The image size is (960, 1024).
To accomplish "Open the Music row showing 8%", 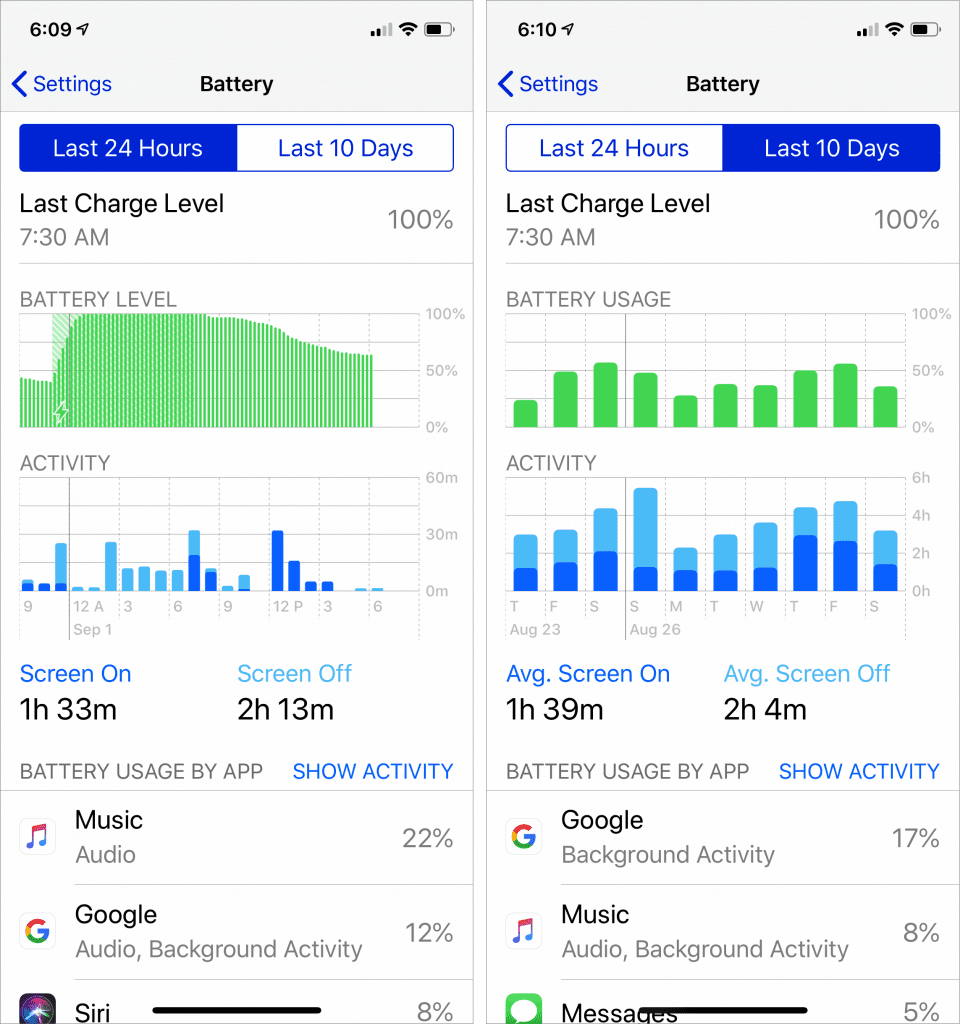I will click(x=722, y=931).
